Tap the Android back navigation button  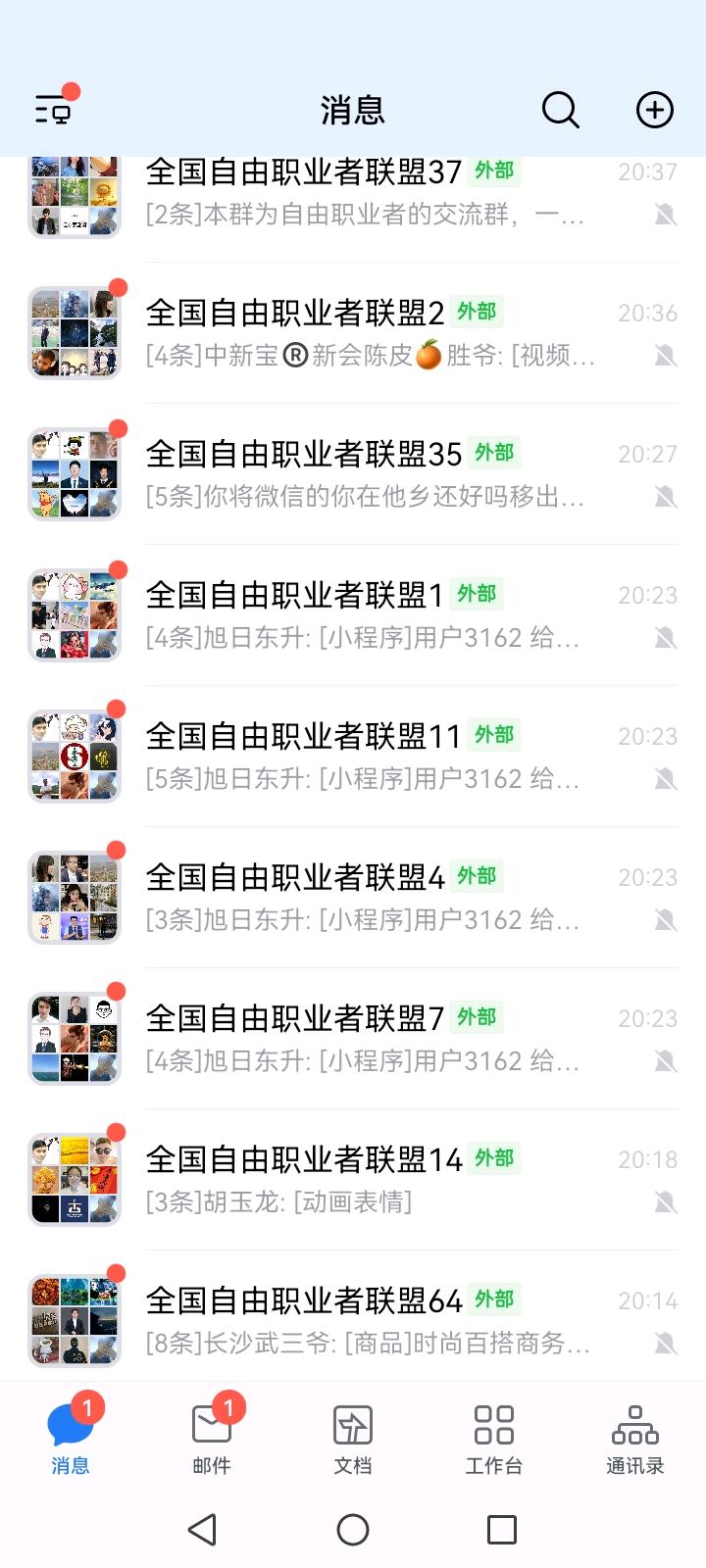tap(202, 1527)
